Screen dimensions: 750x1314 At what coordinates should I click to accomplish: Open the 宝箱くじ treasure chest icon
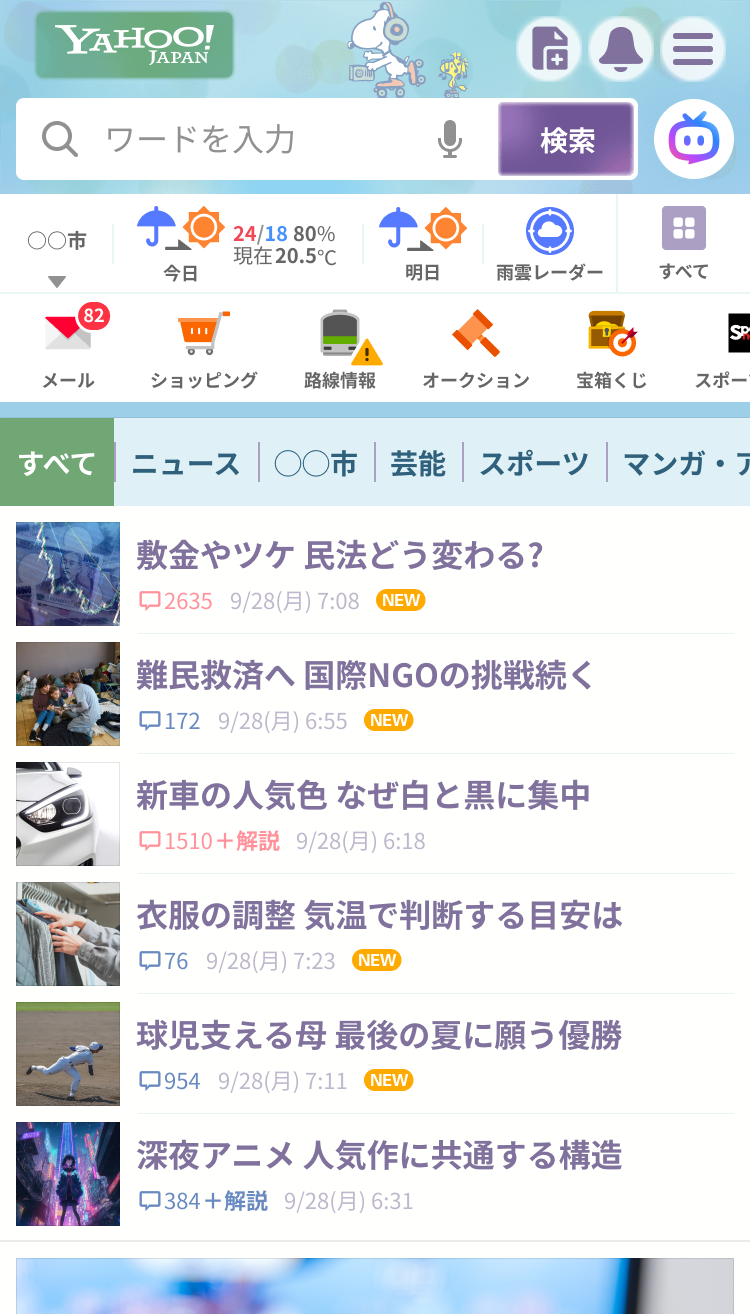click(x=610, y=333)
